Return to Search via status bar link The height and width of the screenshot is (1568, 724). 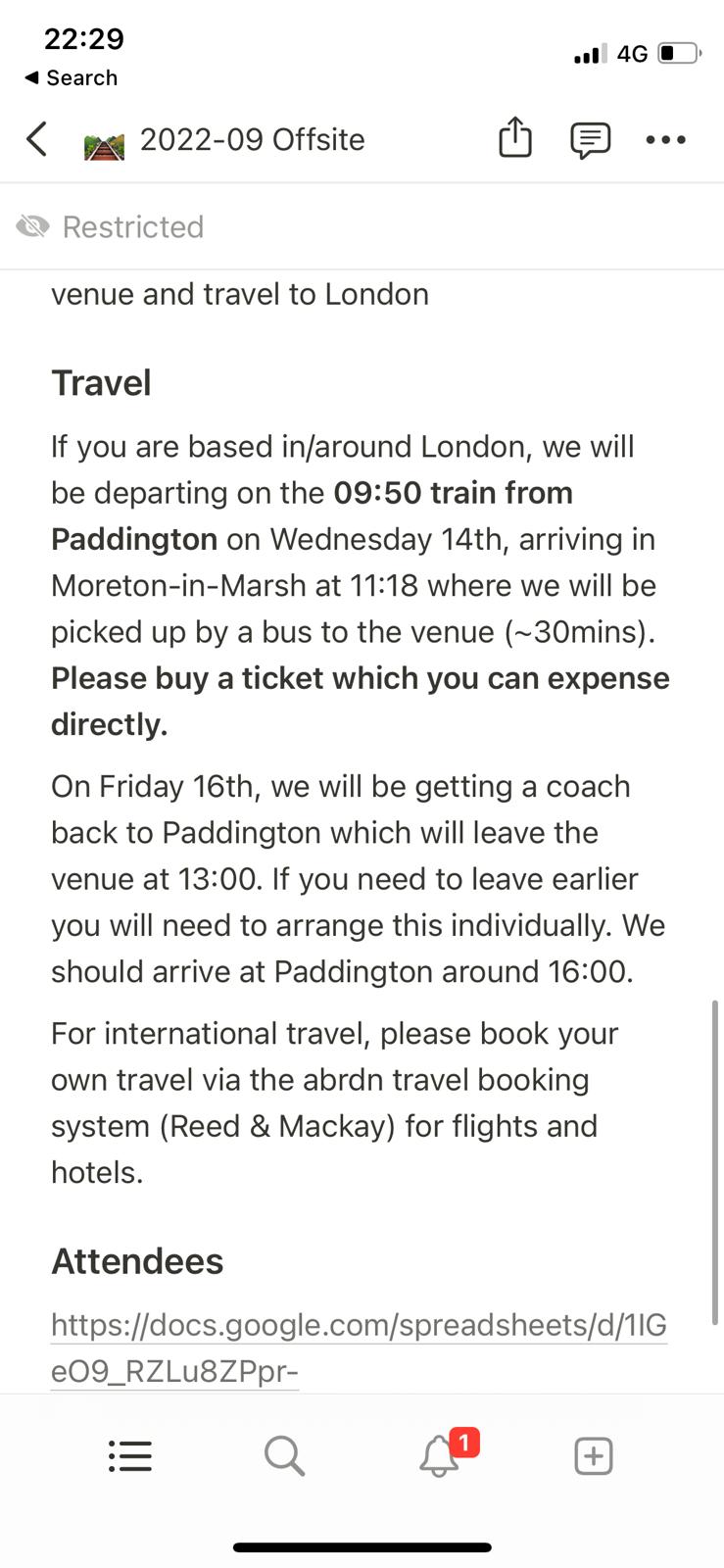[x=71, y=77]
